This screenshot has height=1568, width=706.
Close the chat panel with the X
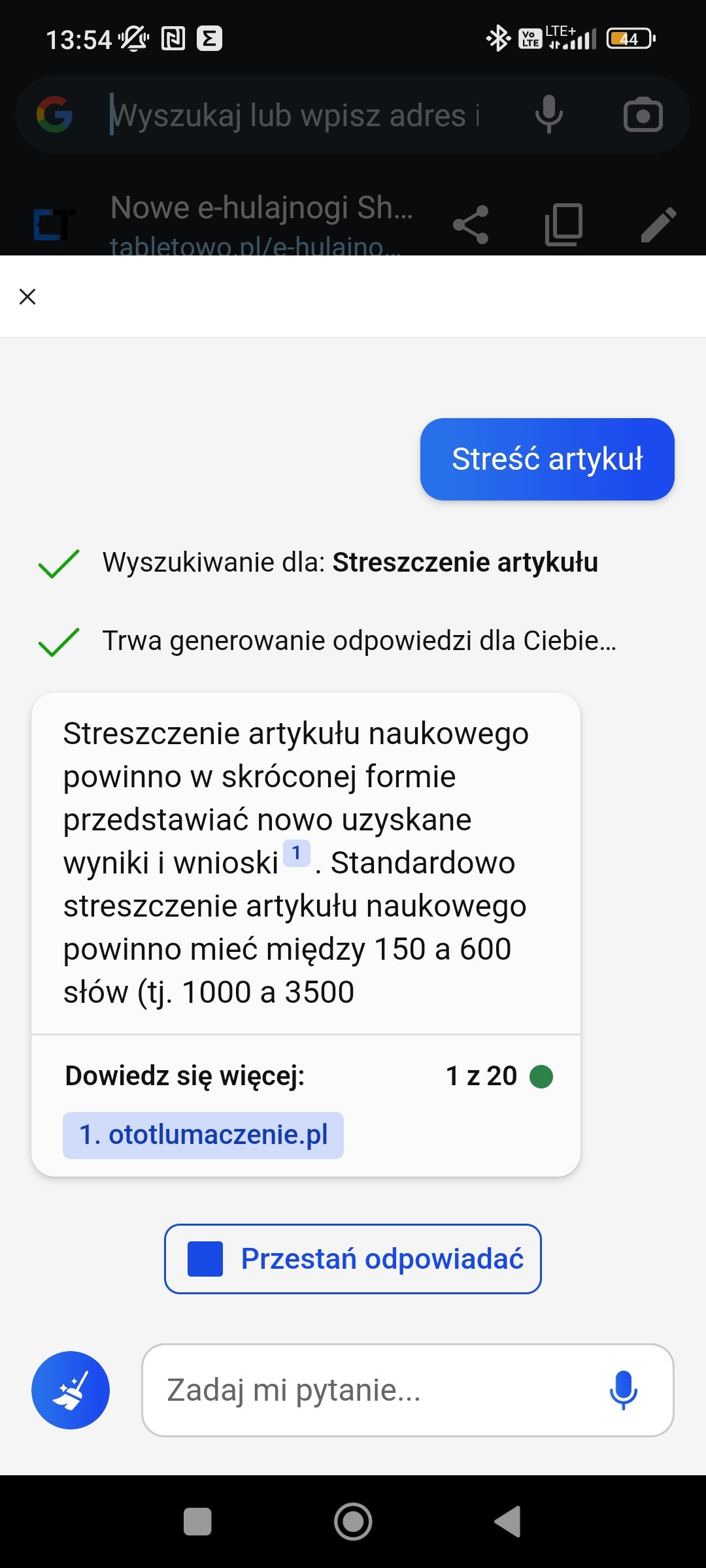point(27,297)
